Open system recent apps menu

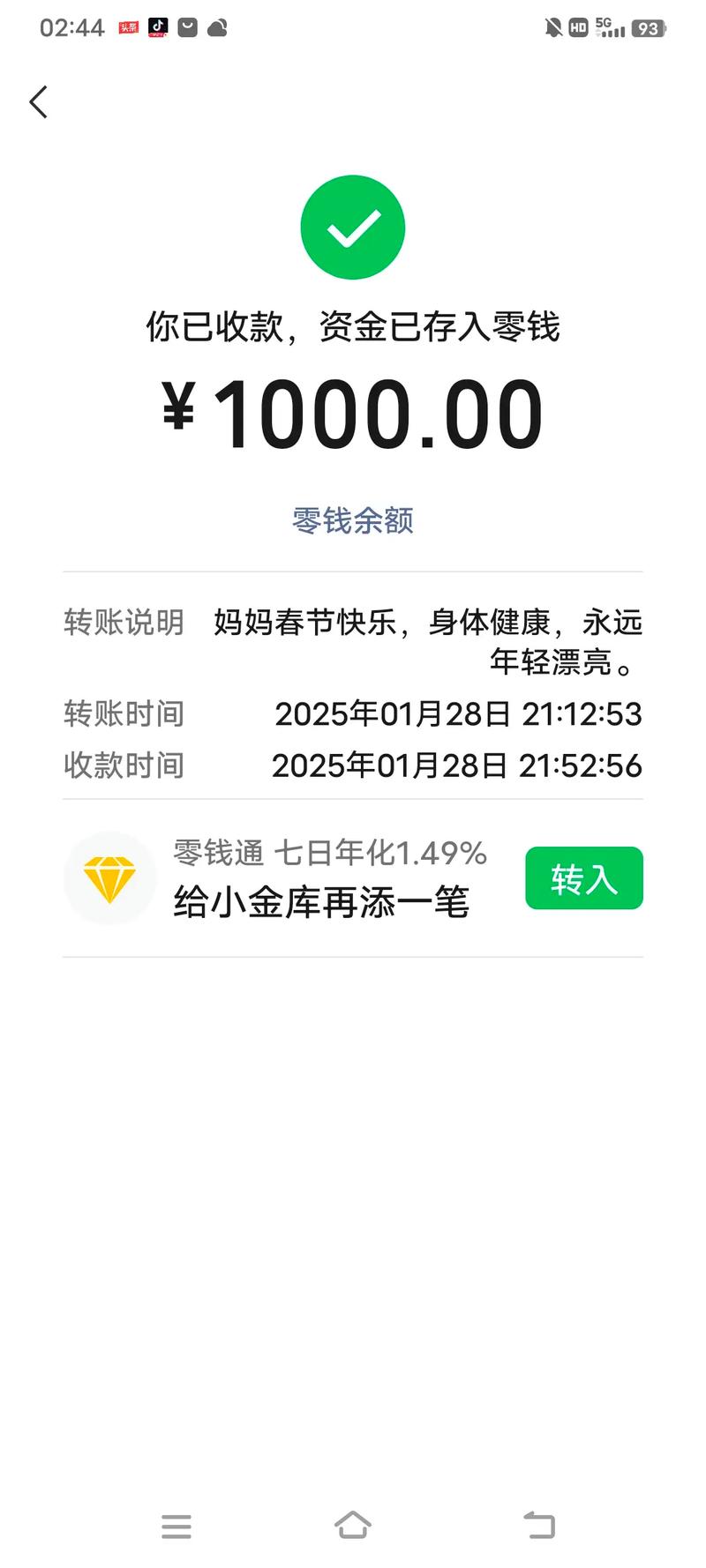click(176, 1526)
